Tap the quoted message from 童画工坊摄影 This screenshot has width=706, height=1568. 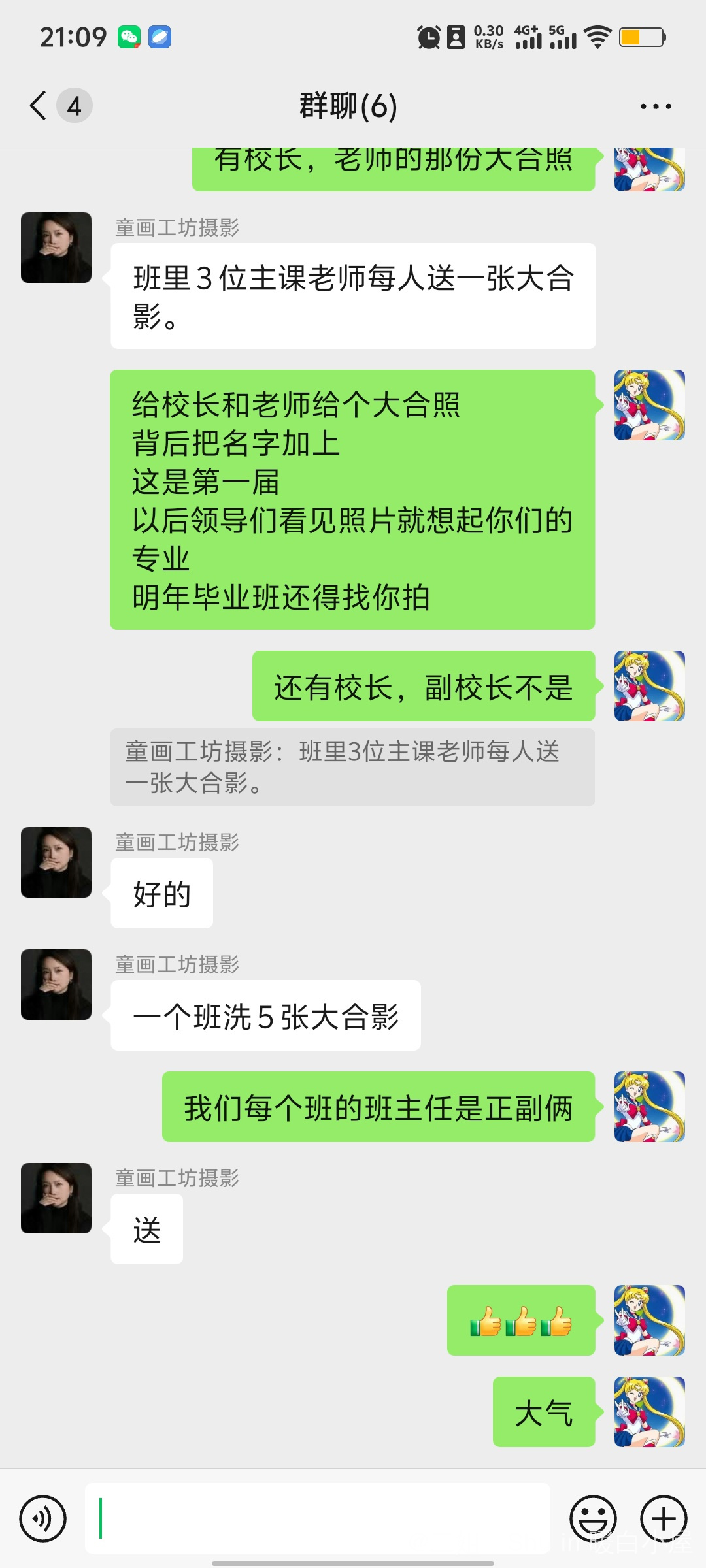(352, 767)
